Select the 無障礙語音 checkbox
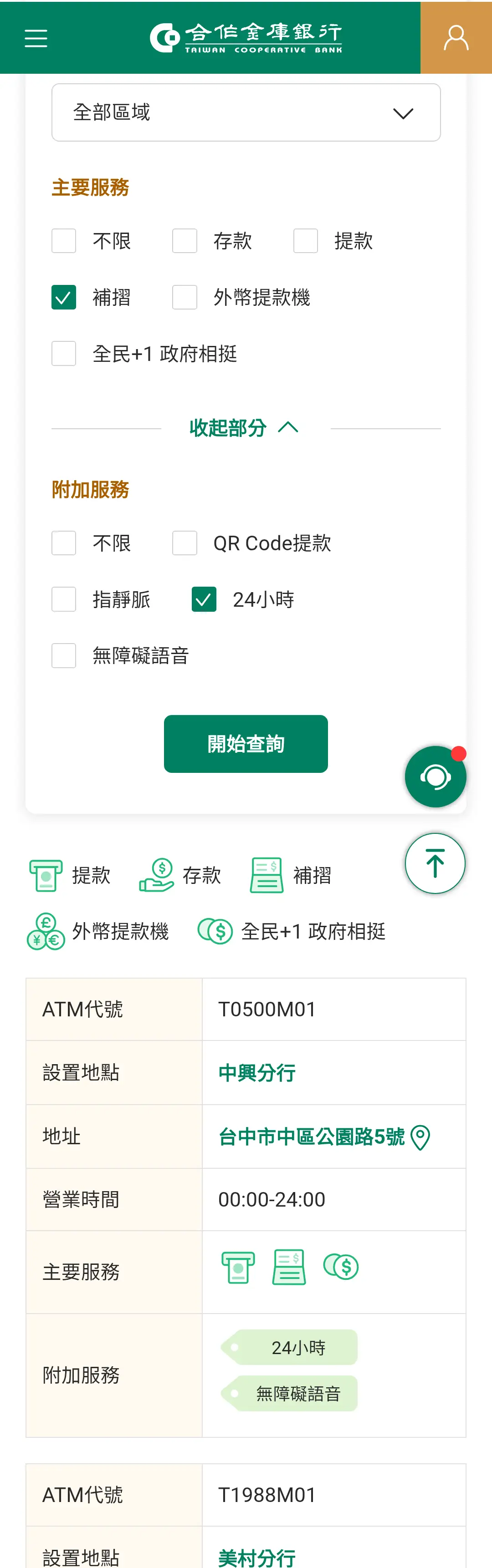The width and height of the screenshot is (492, 1568). click(64, 655)
